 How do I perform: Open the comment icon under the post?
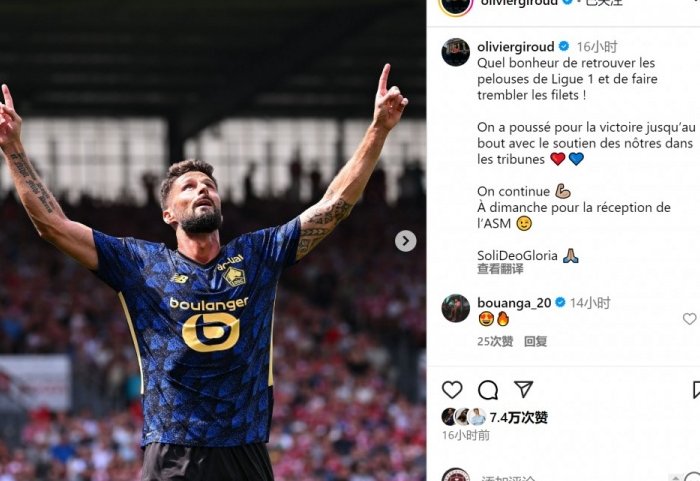pos(488,390)
